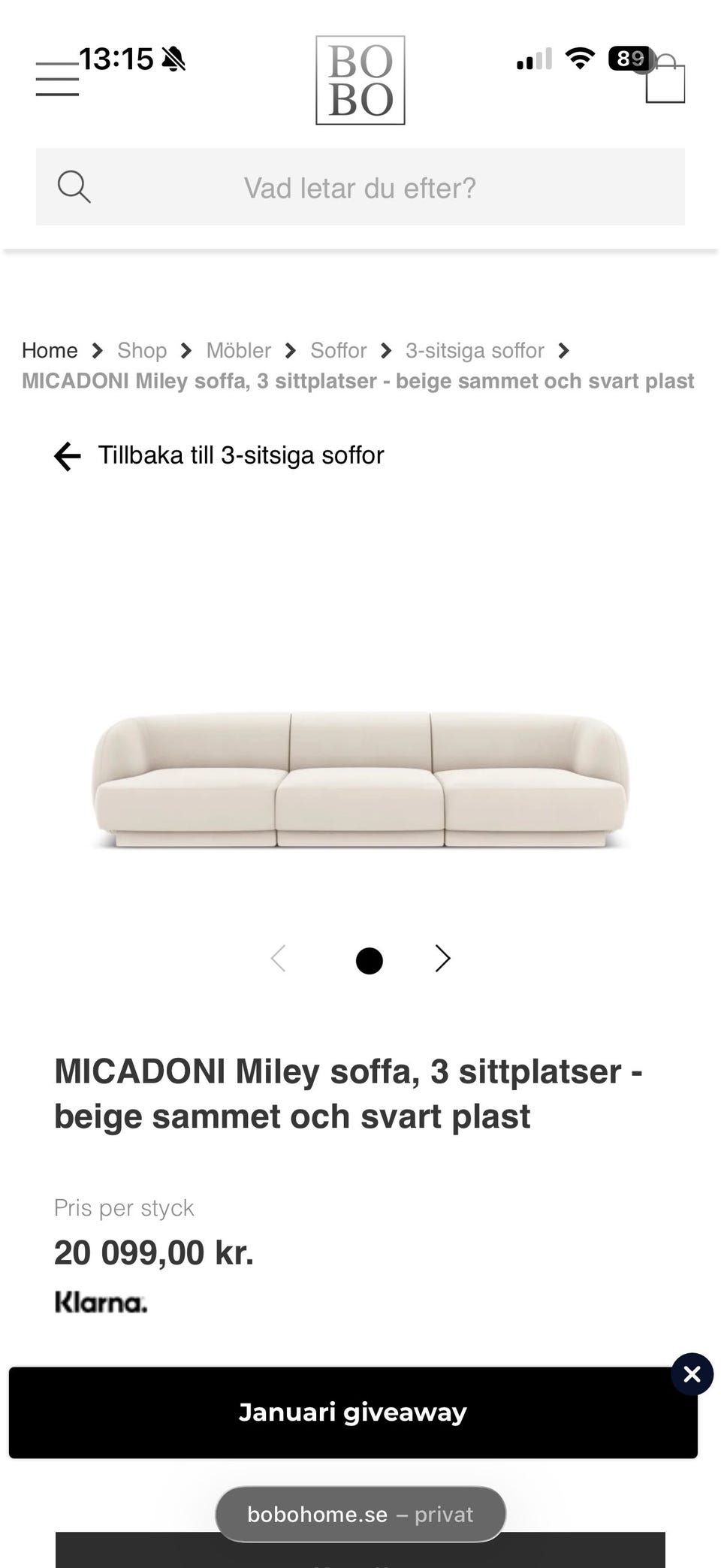This screenshot has width=721, height=1568.
Task: Open the BOBO logo homepage
Action: coord(360,80)
